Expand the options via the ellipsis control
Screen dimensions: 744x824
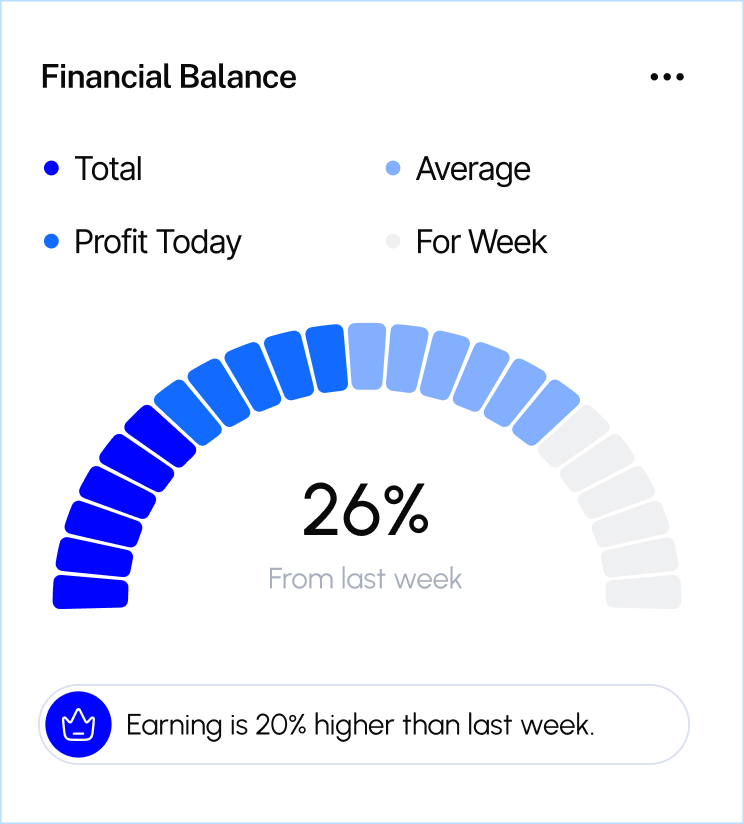pyautogui.click(x=667, y=76)
